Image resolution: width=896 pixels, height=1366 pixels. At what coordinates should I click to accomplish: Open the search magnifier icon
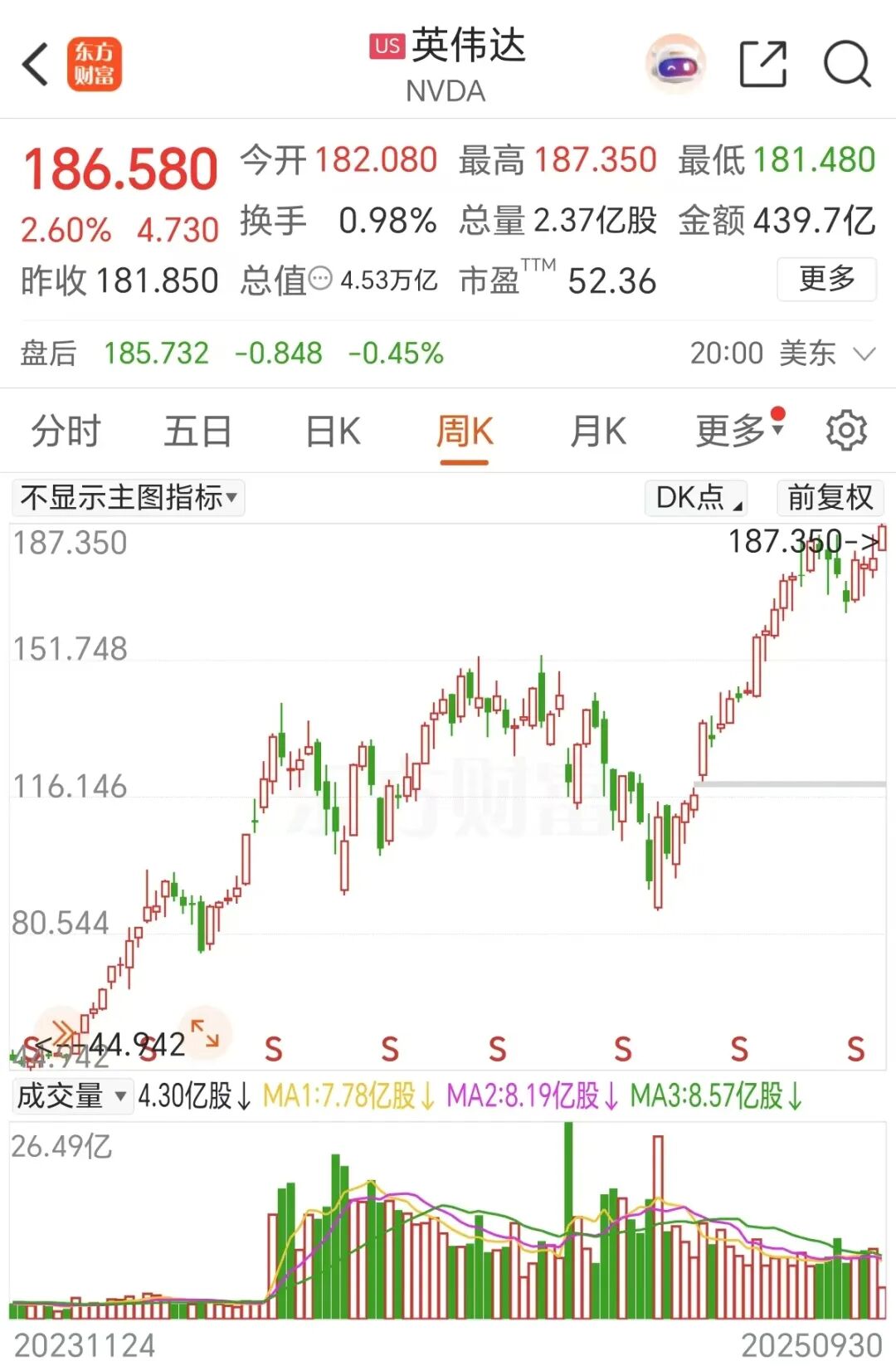click(x=846, y=65)
